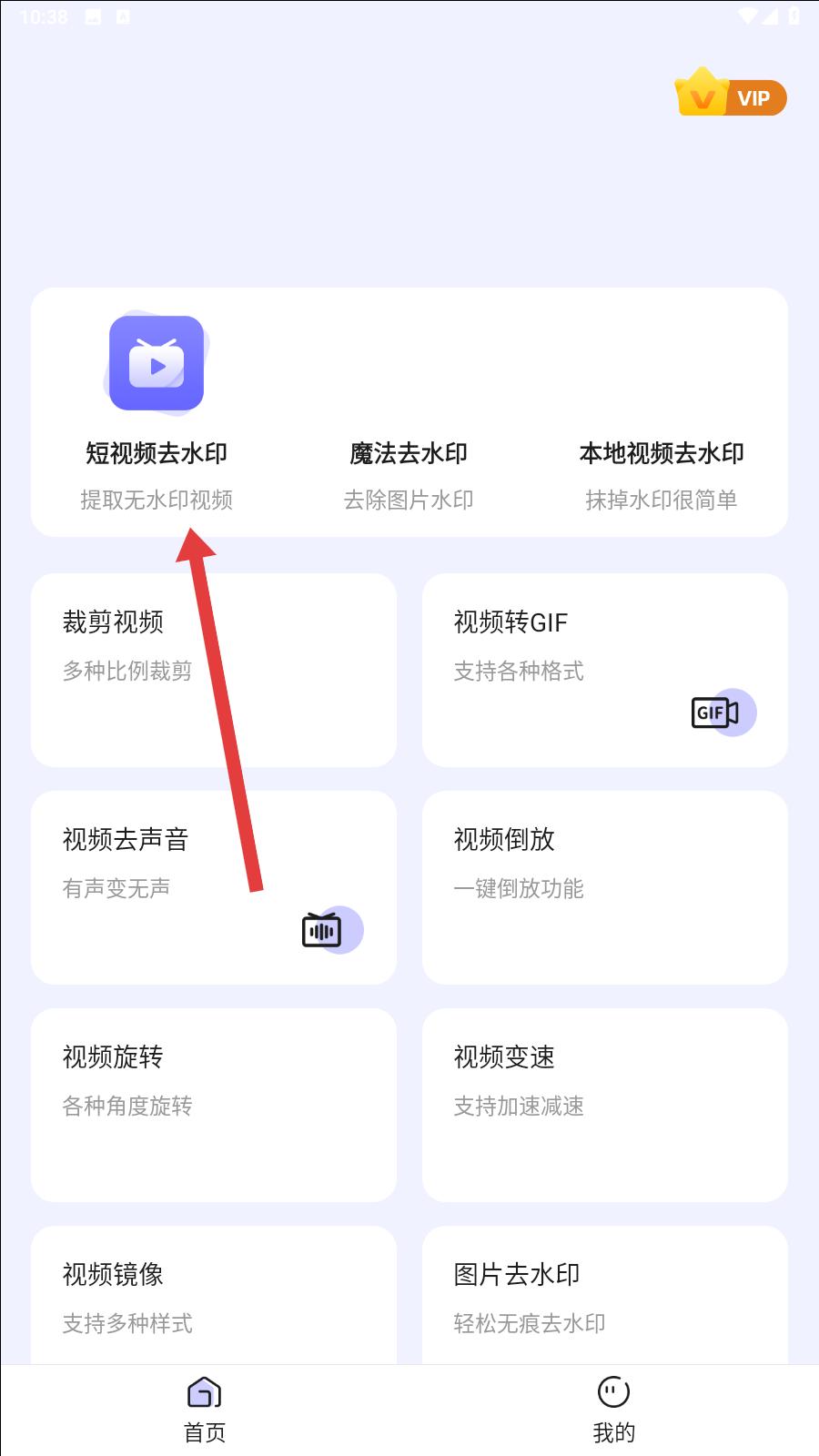Choose the 视频旋转 rotate video card
Viewport: 819px width, 1456px height.
pyautogui.click(x=214, y=1105)
